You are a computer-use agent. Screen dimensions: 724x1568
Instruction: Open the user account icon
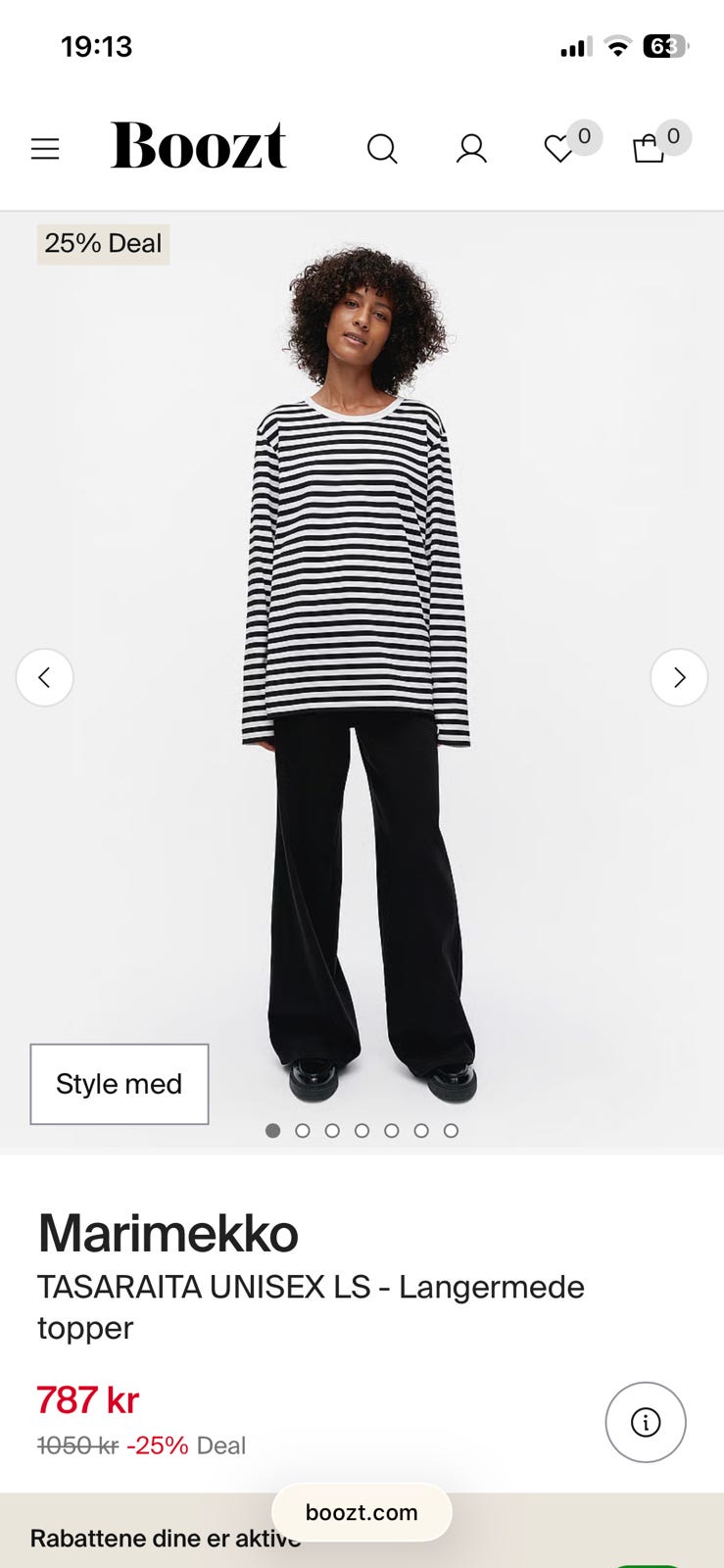pyautogui.click(x=471, y=149)
